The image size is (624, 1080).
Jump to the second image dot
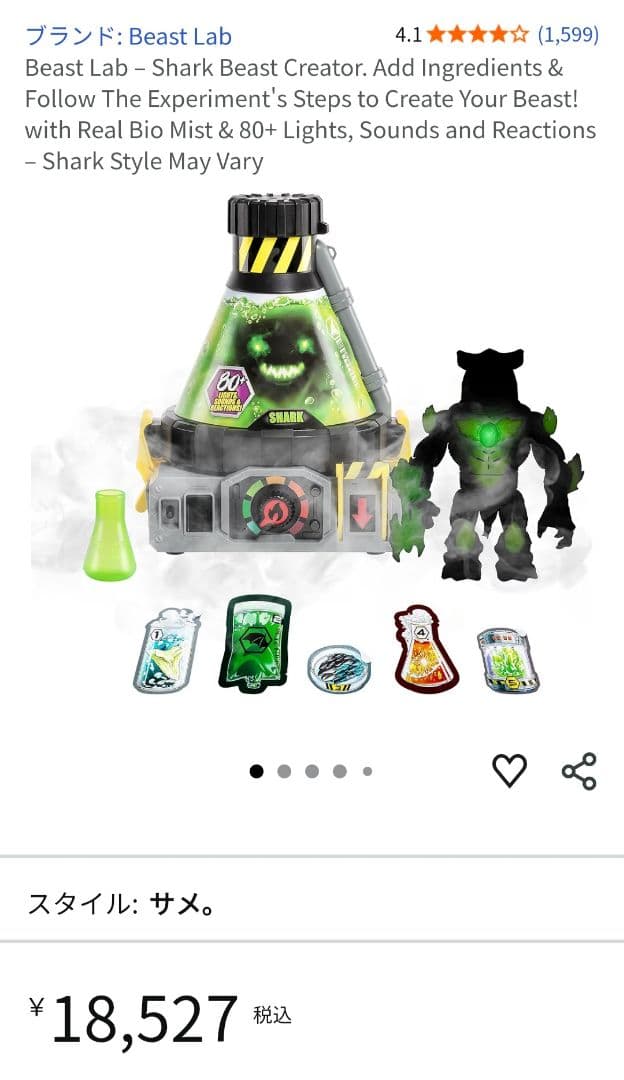pyautogui.click(x=284, y=771)
